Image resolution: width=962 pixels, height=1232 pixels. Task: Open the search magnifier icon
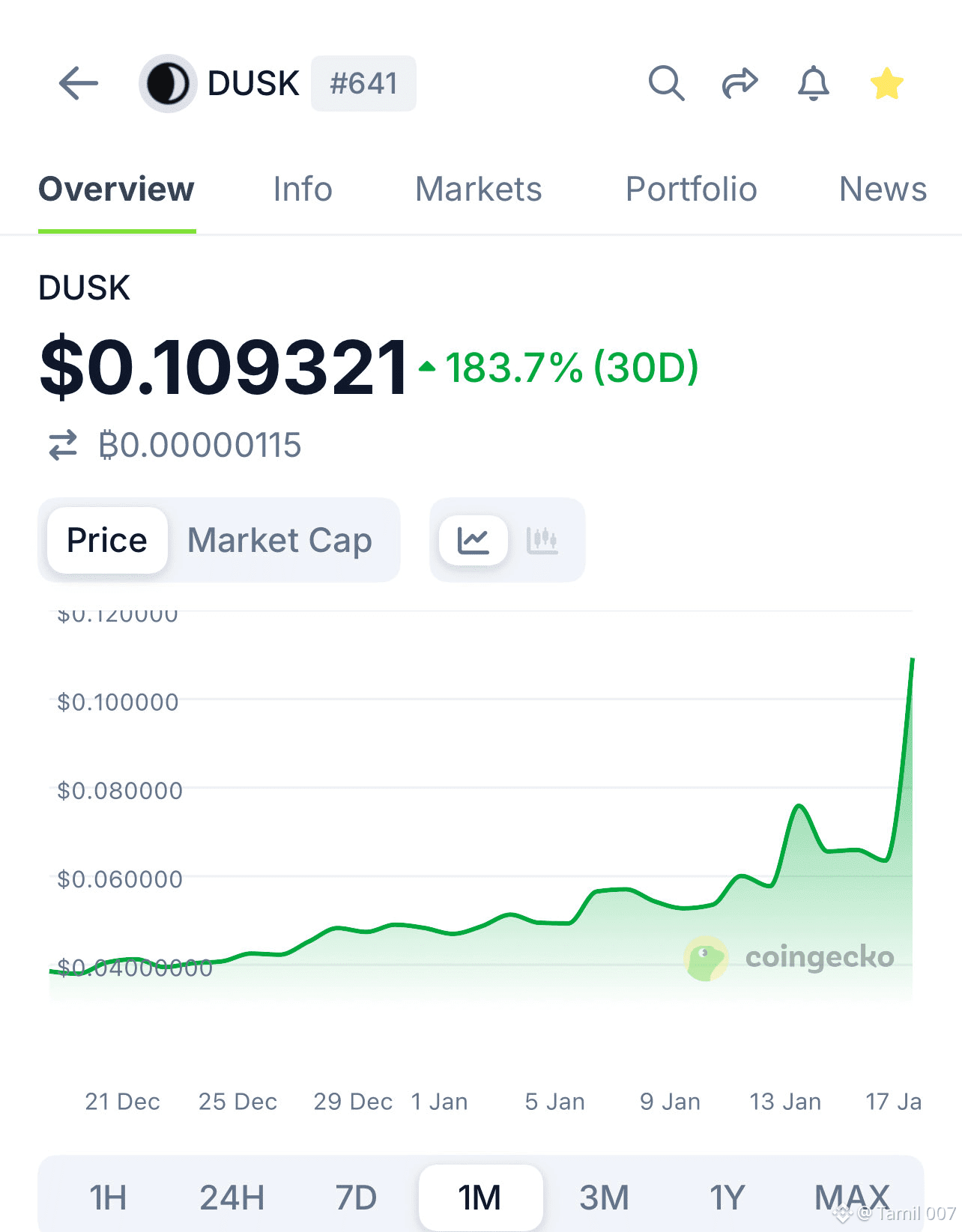(666, 83)
